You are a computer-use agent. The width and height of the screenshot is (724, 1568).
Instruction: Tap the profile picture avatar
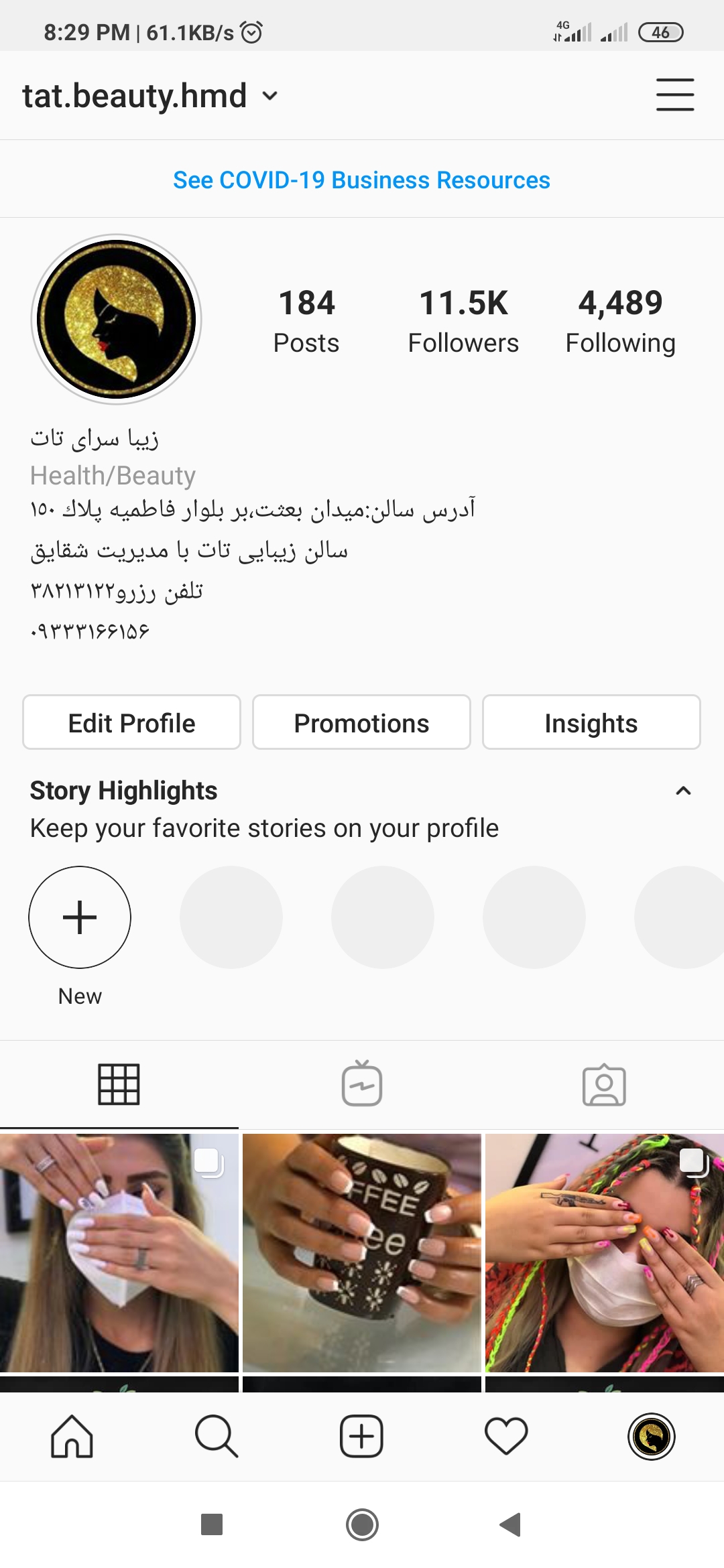pyautogui.click(x=117, y=319)
